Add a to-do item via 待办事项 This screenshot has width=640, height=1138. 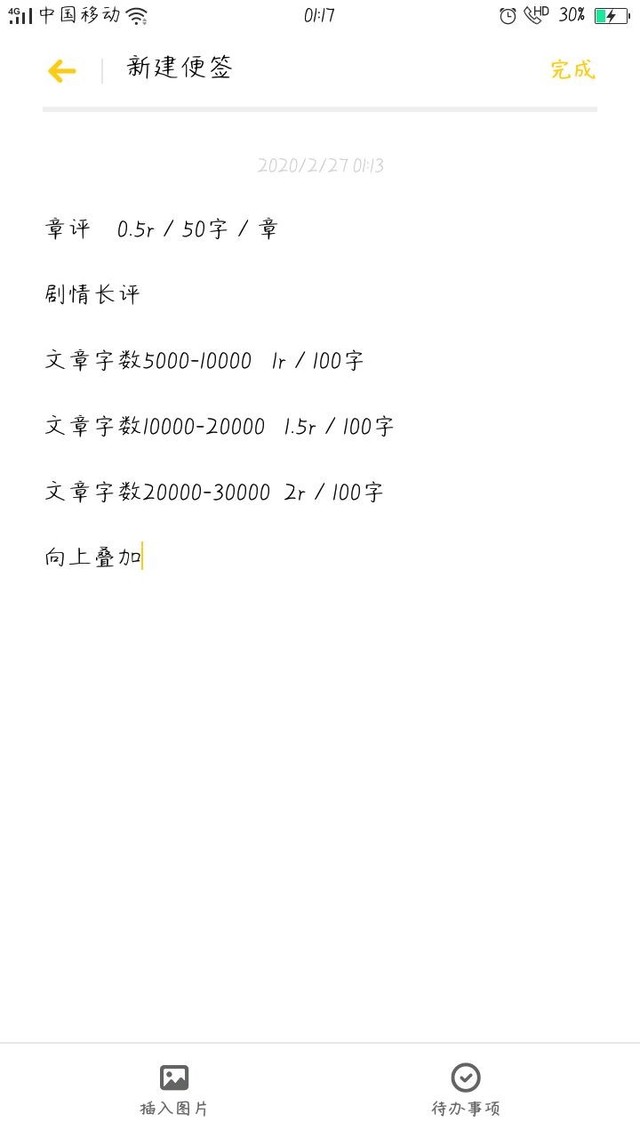[465, 1089]
